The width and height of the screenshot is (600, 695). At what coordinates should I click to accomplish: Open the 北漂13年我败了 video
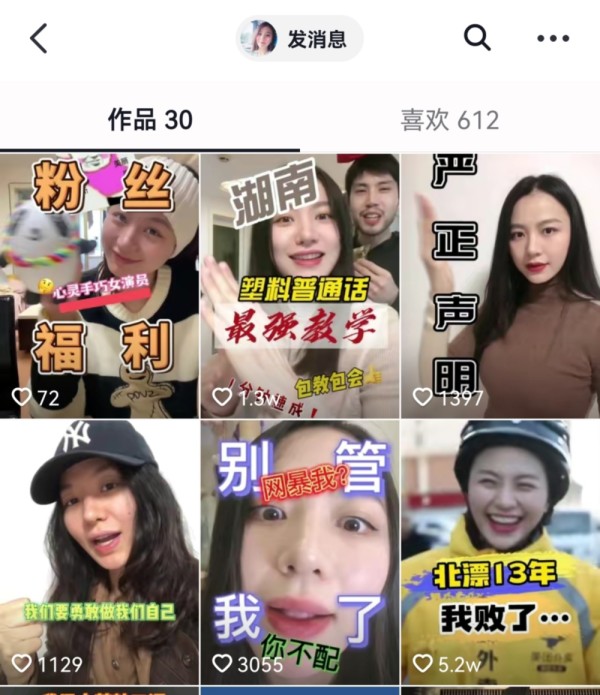[500, 550]
